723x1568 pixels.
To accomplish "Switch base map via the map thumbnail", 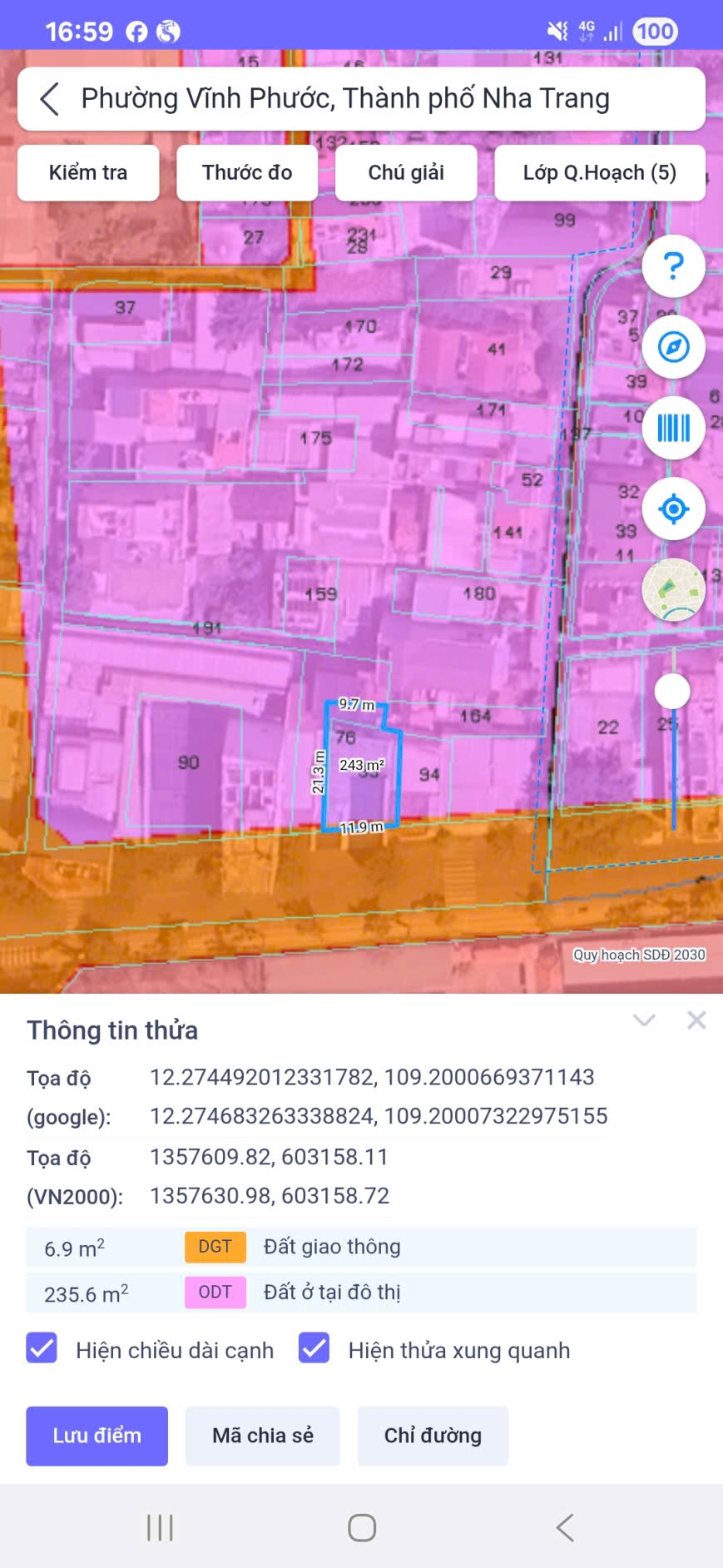I will click(x=674, y=589).
